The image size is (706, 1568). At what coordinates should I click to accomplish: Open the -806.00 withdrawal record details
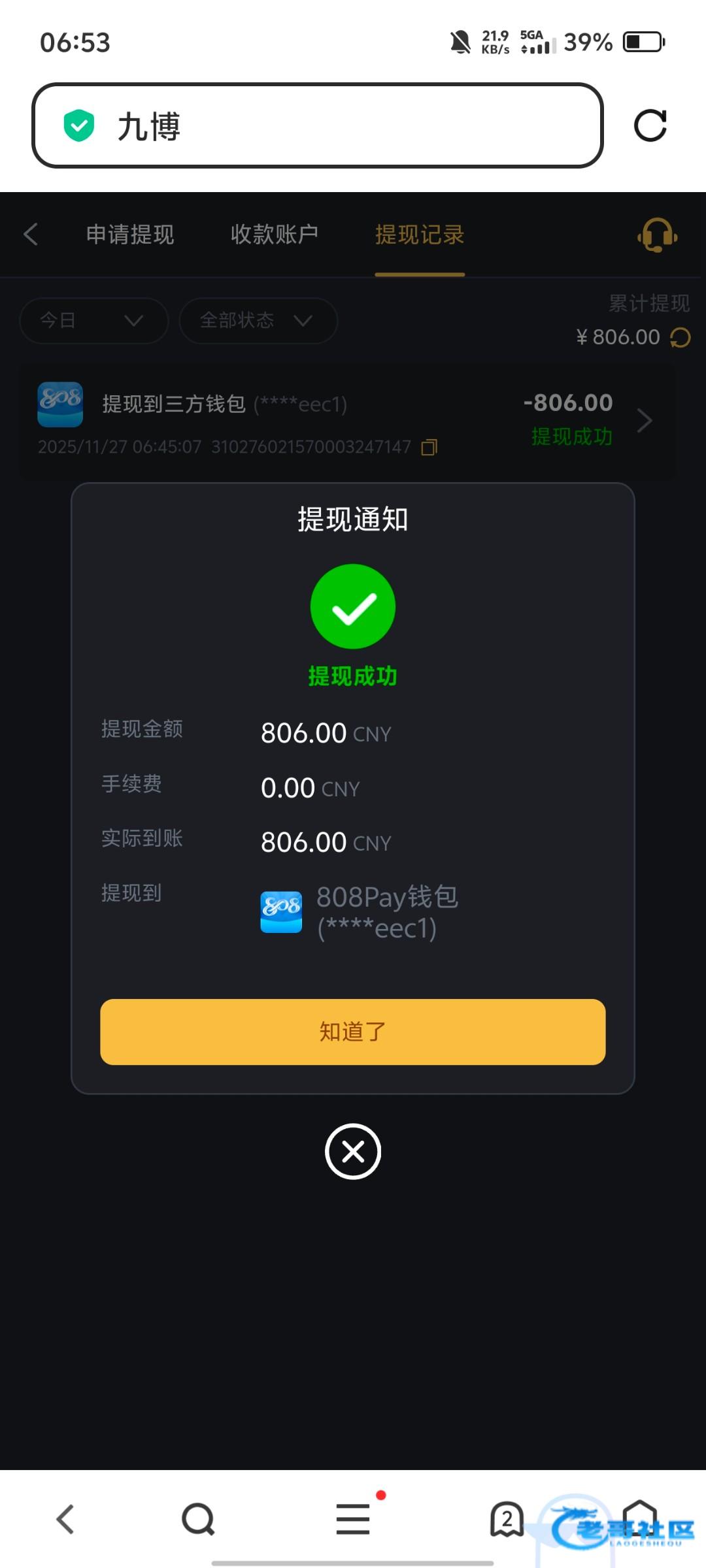[644, 421]
